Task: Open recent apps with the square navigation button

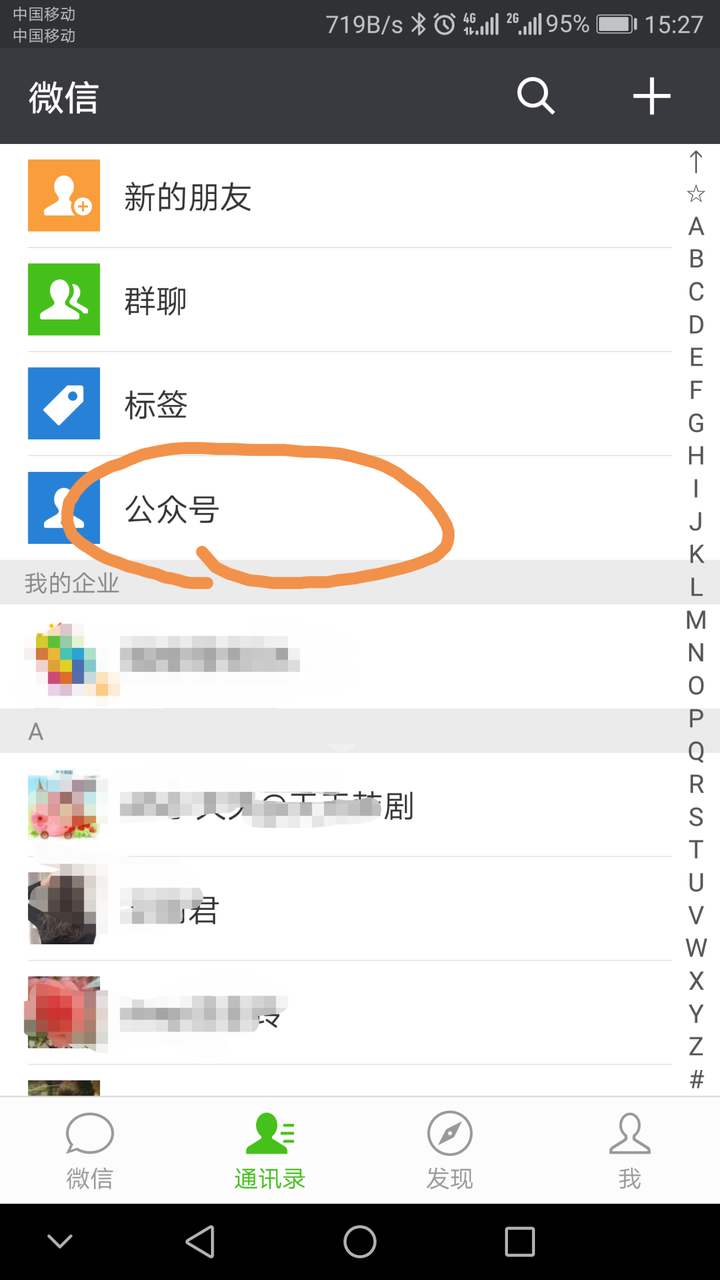Action: click(520, 1240)
